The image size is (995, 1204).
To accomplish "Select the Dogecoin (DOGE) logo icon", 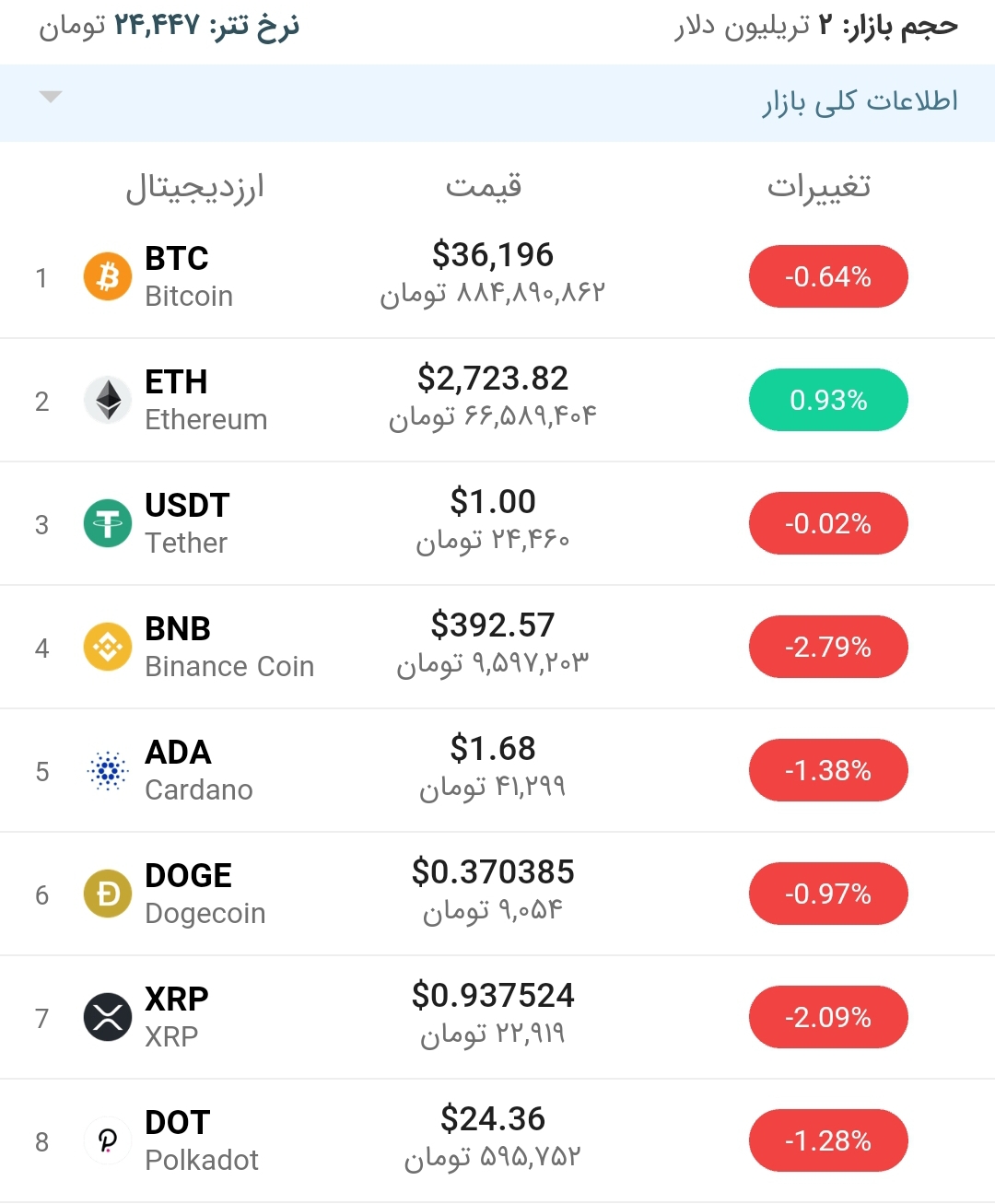I will (x=107, y=893).
